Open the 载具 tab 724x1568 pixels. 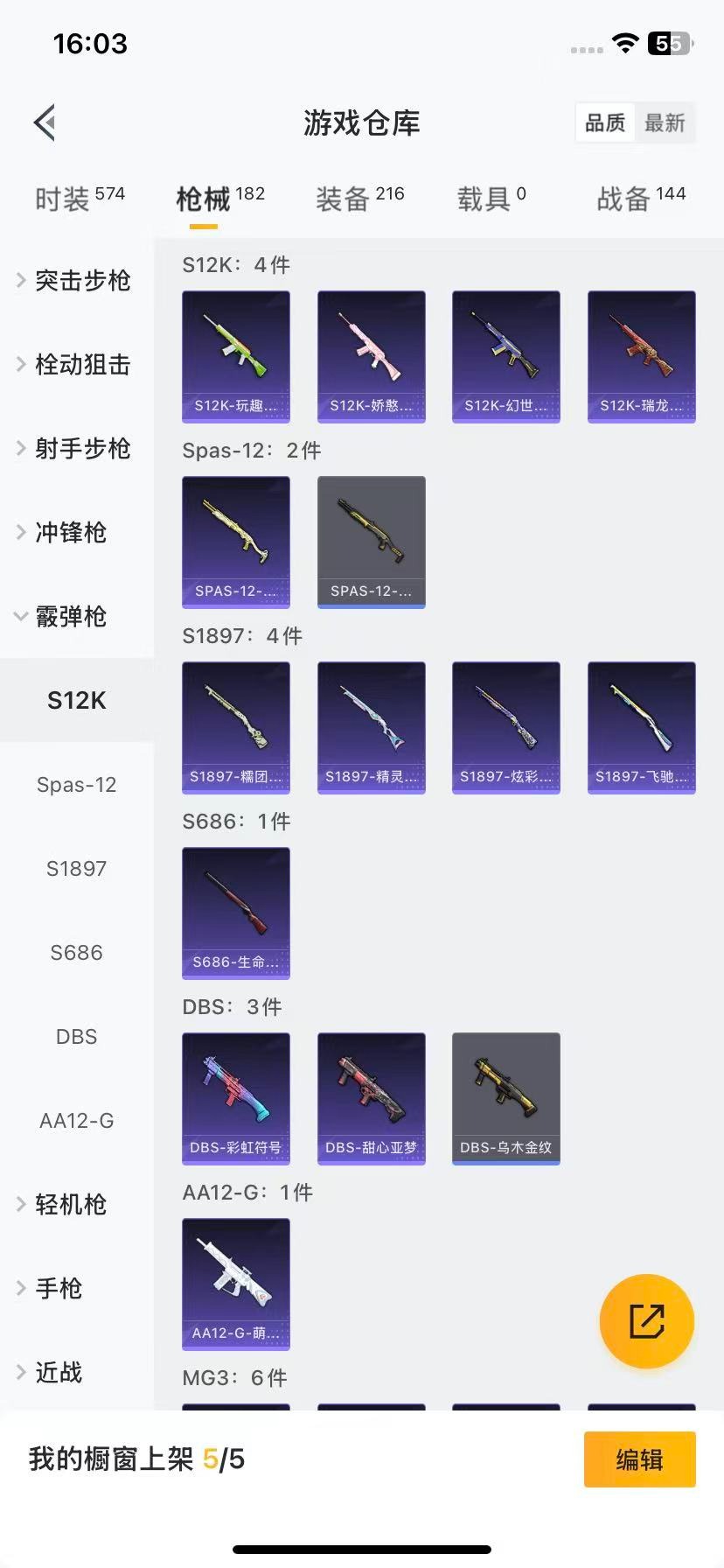coord(491,199)
